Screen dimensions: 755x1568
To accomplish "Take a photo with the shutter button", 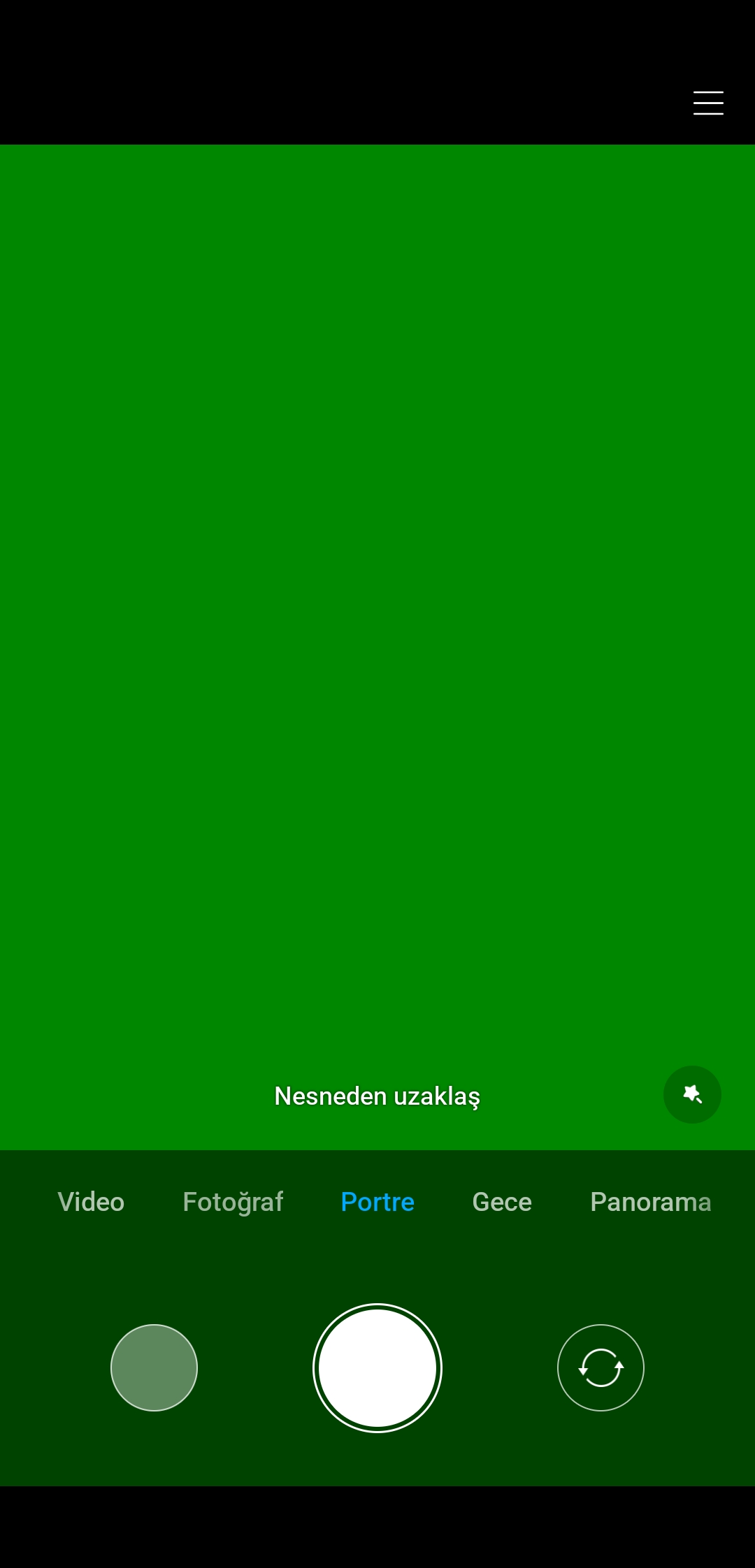I will pos(377,1367).
